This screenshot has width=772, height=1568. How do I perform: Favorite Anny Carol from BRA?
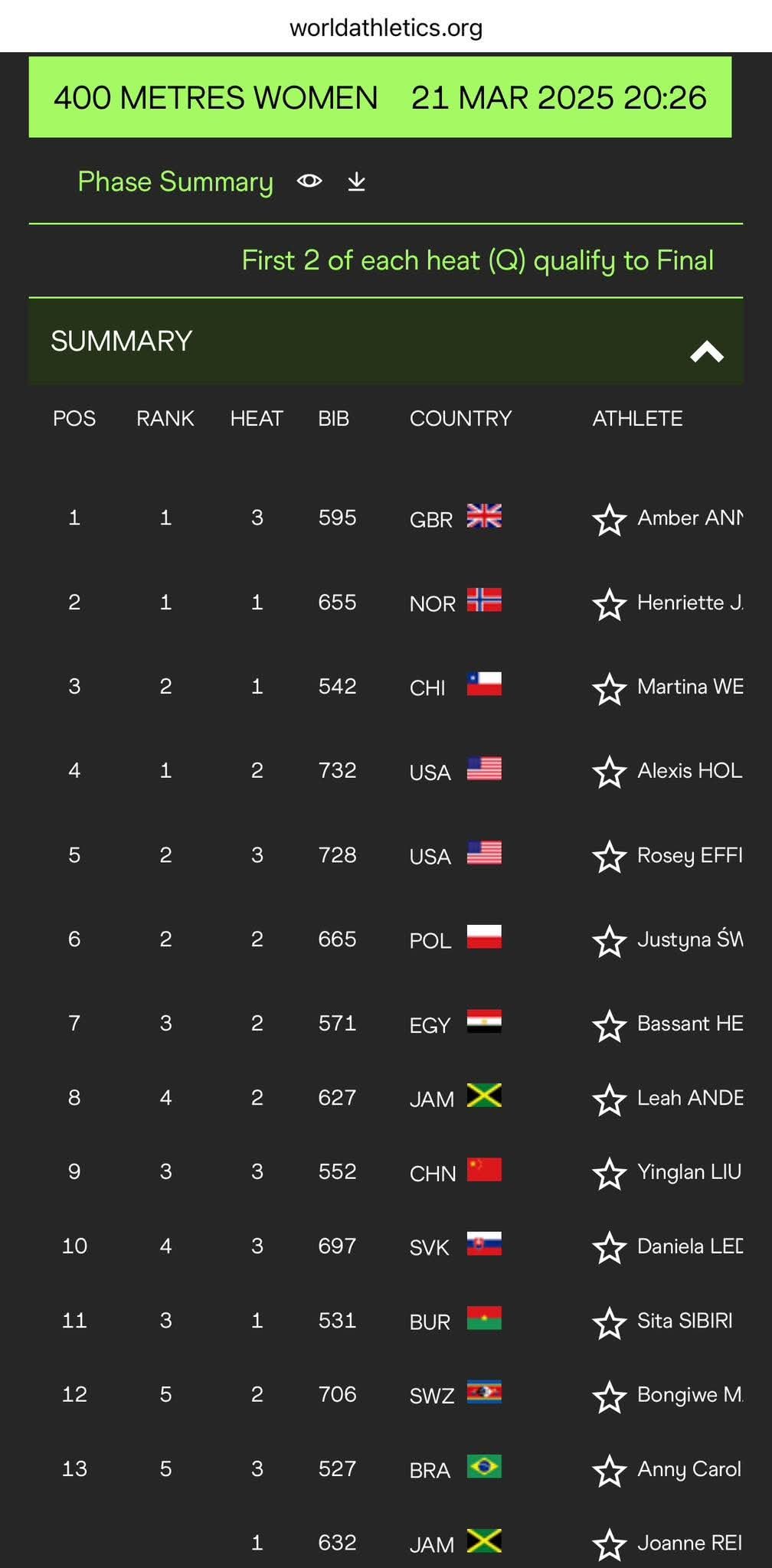tap(610, 1472)
